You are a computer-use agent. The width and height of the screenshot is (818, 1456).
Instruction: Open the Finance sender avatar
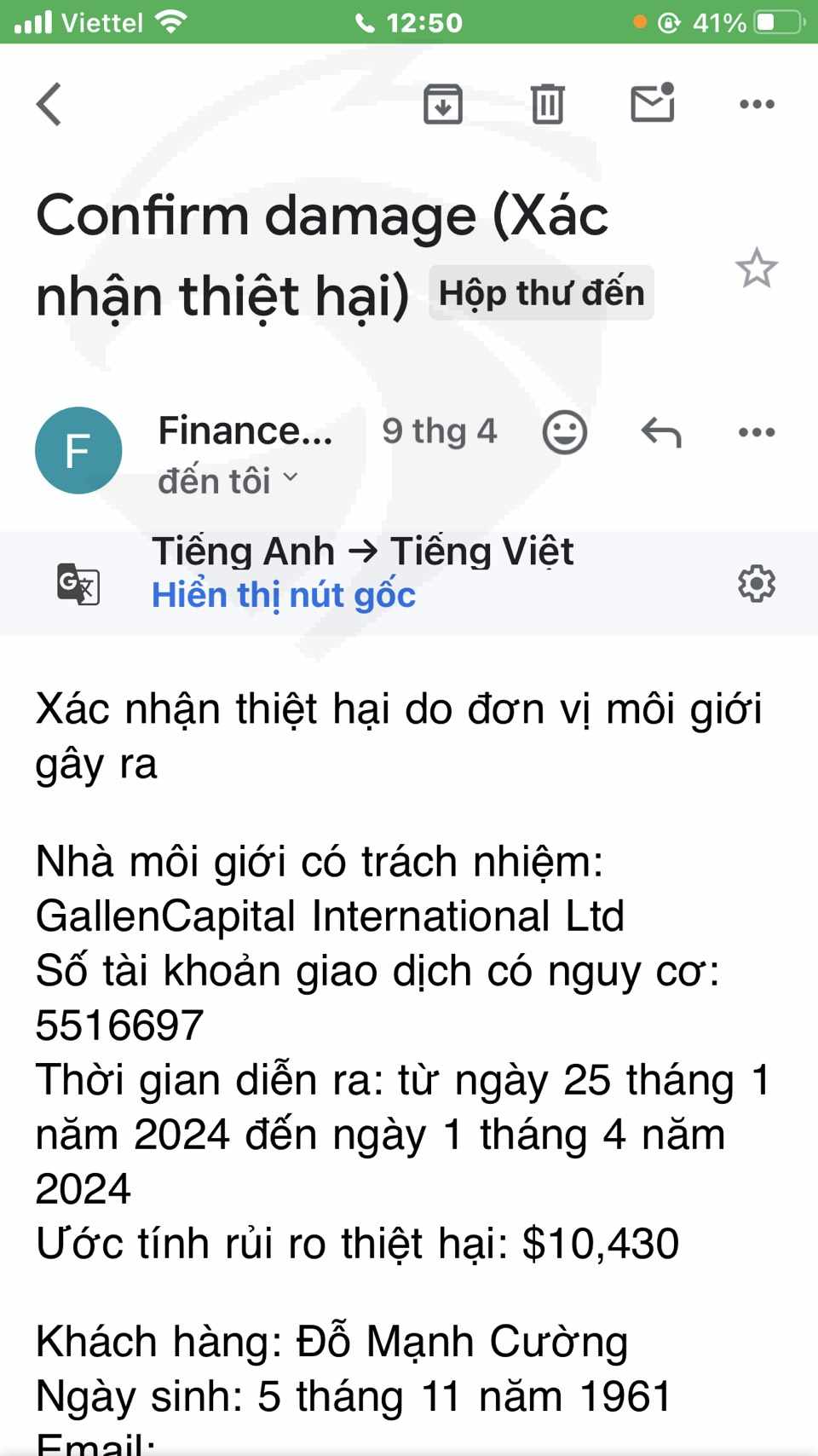pyautogui.click(x=78, y=450)
